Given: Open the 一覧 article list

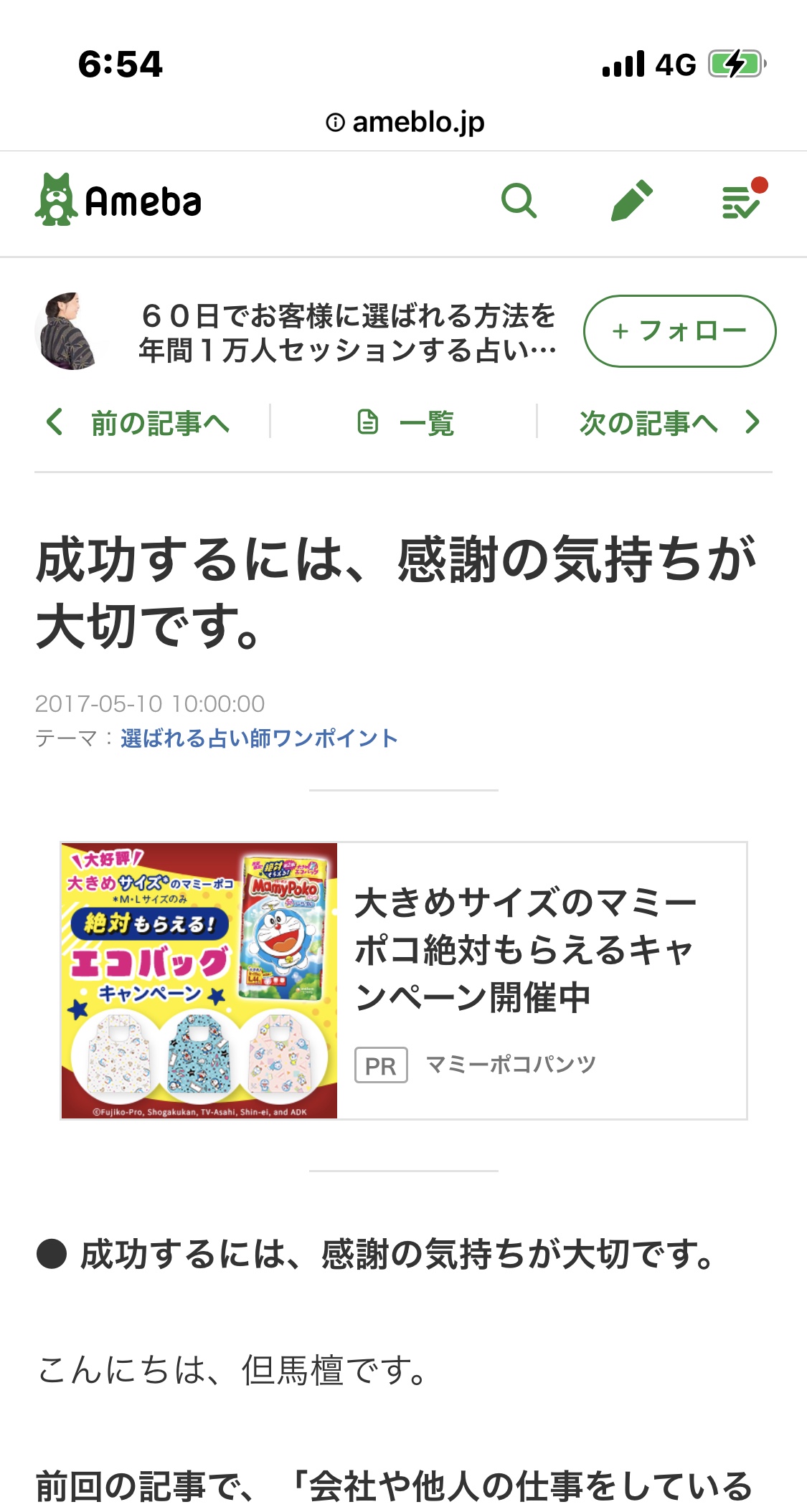Looking at the screenshot, I should point(405,422).
